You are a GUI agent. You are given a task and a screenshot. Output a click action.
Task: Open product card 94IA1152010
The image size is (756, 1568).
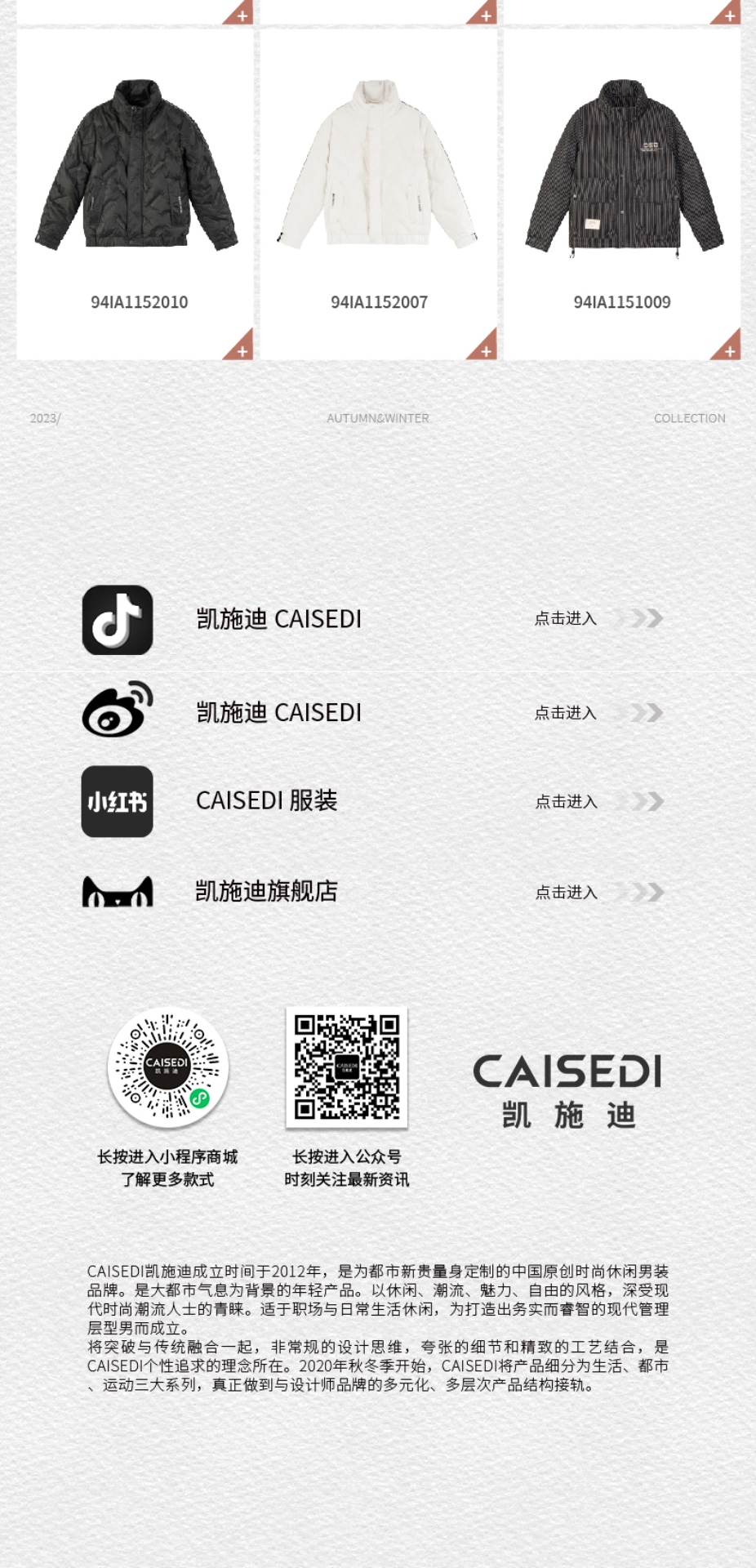[136, 194]
